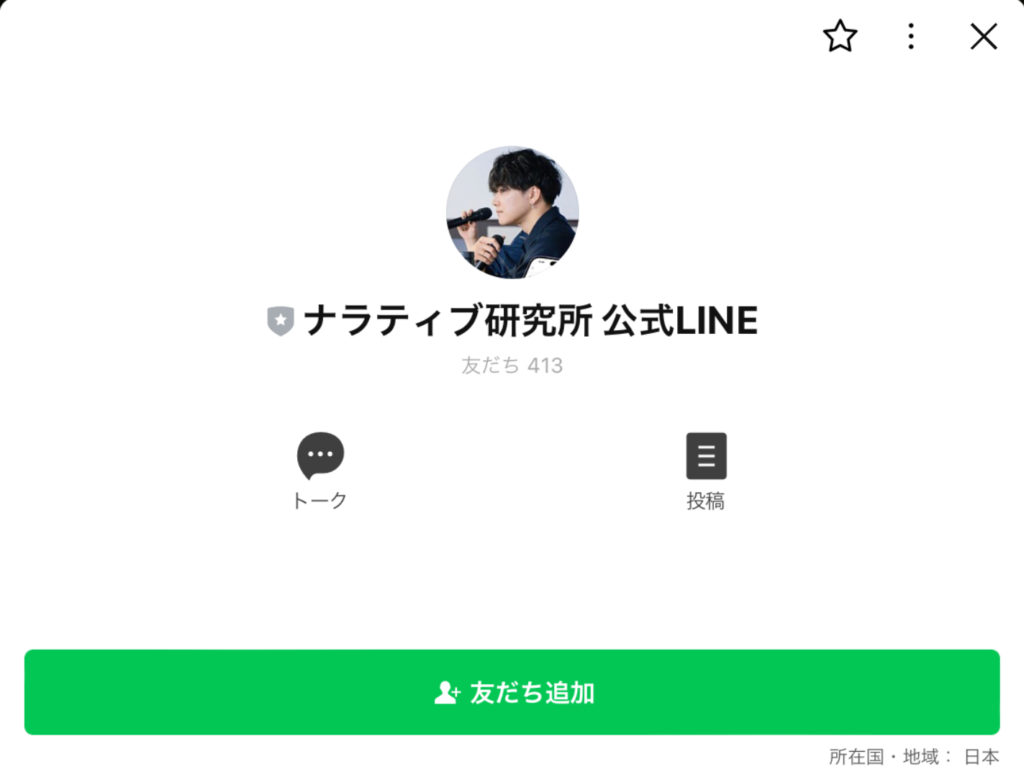Open the three-dot overflow menu
The width and height of the screenshot is (1024, 777).
[910, 37]
